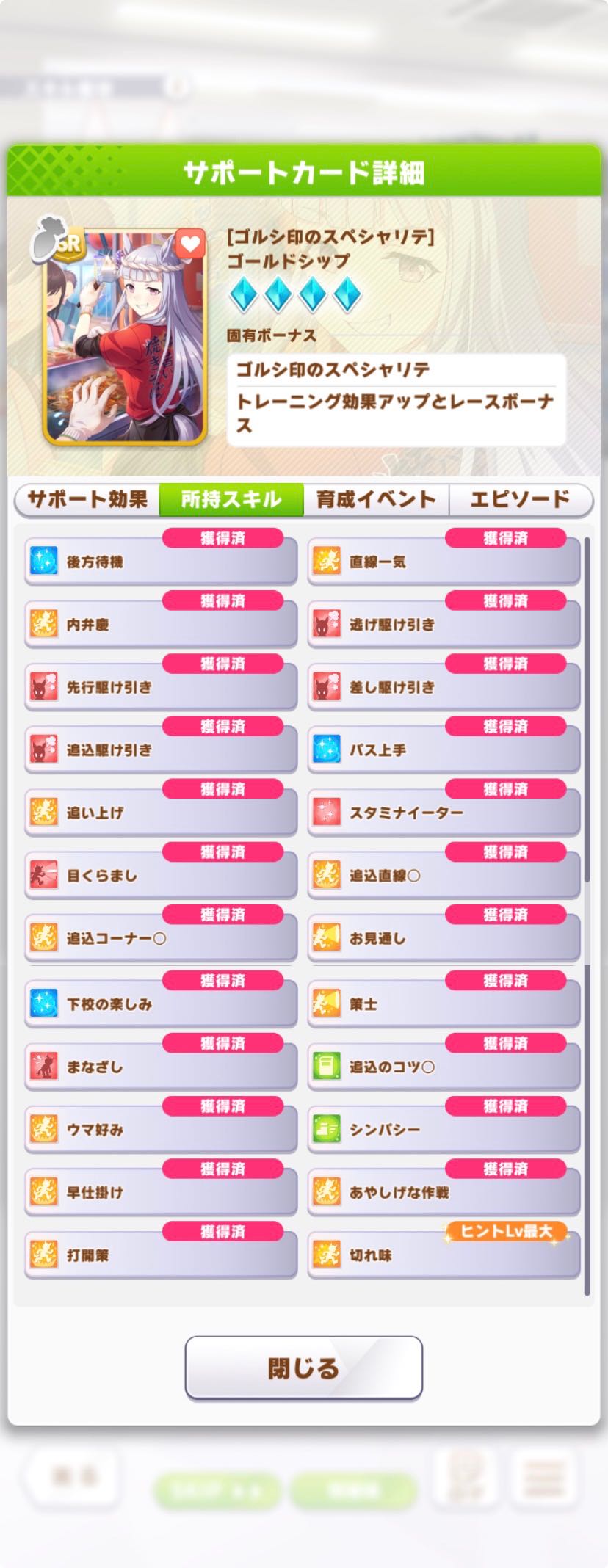
Task: Switch to the エピソード tab
Action: pos(519,499)
